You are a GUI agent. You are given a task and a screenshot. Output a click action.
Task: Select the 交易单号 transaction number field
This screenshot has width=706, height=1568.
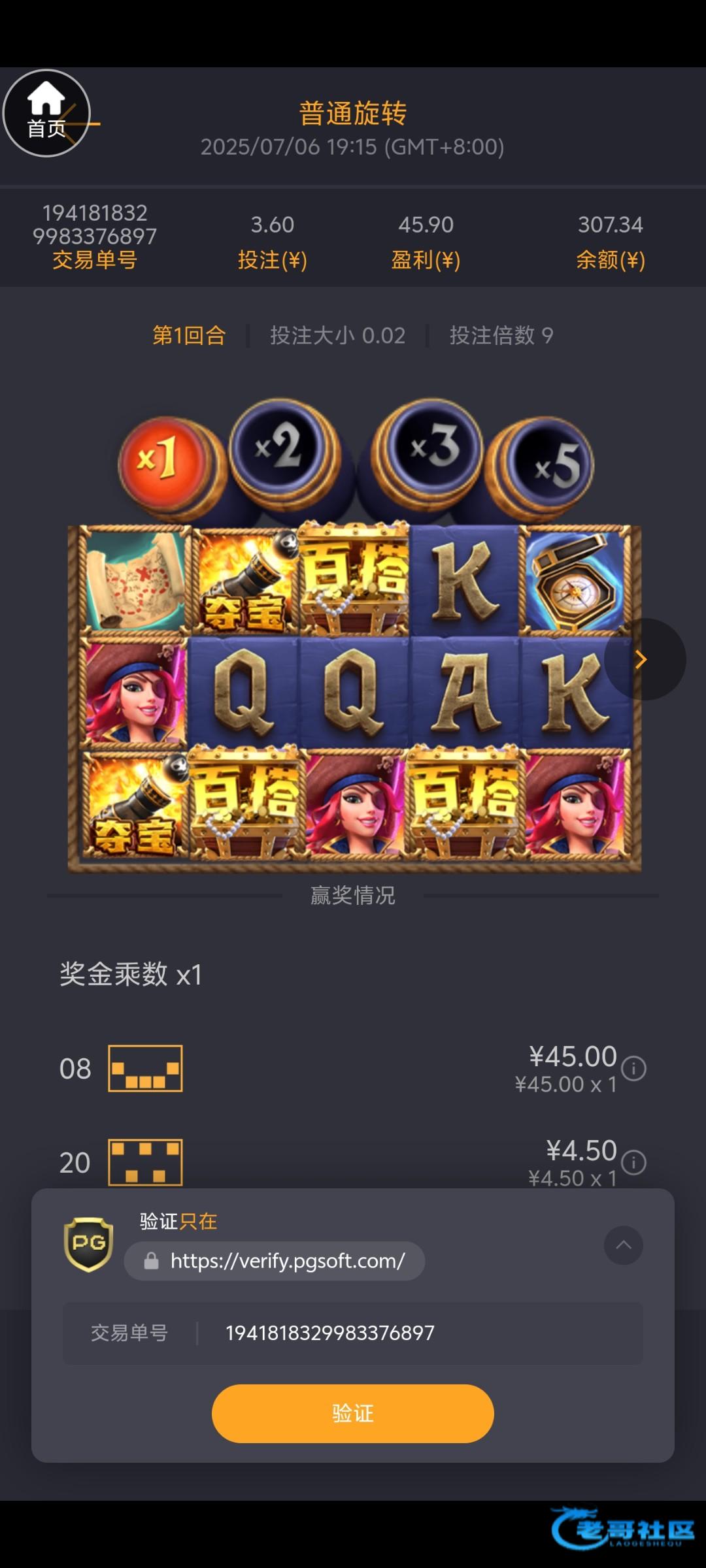[353, 1333]
